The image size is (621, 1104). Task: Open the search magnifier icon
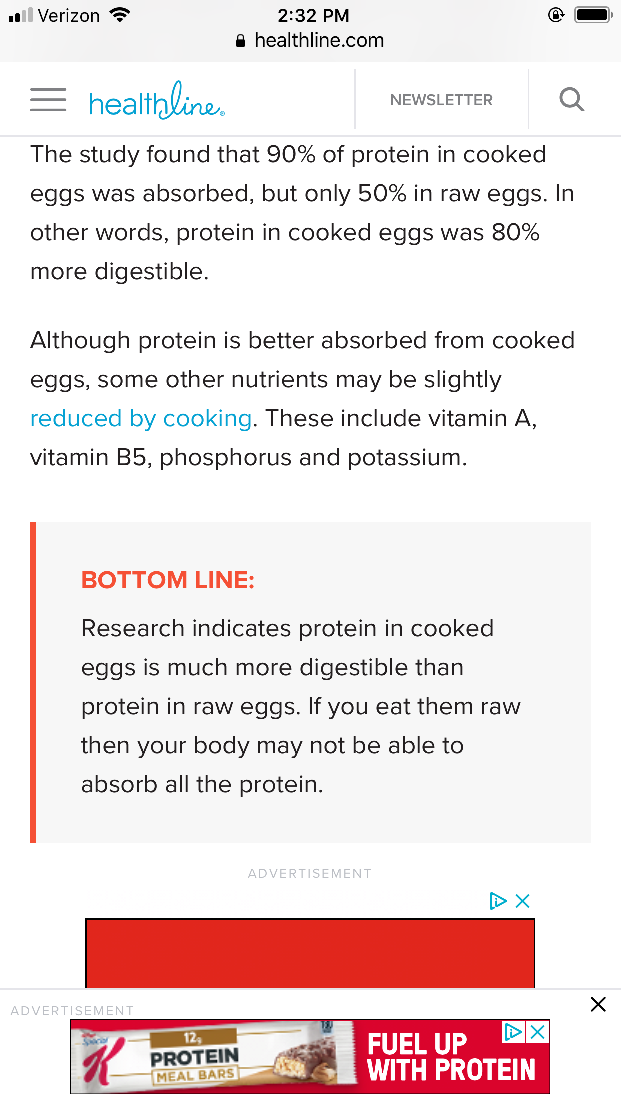point(571,100)
